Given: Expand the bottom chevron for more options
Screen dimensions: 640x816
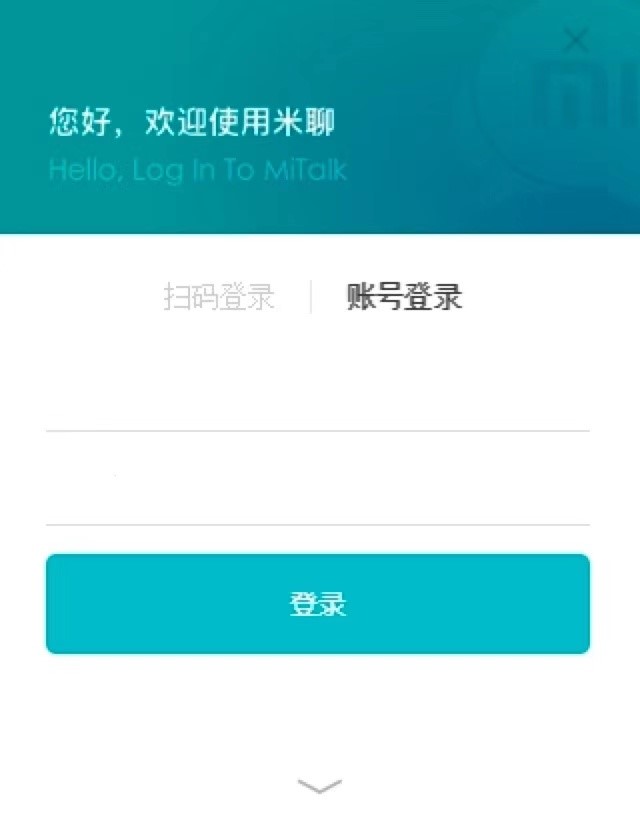Looking at the screenshot, I should (x=320, y=786).
